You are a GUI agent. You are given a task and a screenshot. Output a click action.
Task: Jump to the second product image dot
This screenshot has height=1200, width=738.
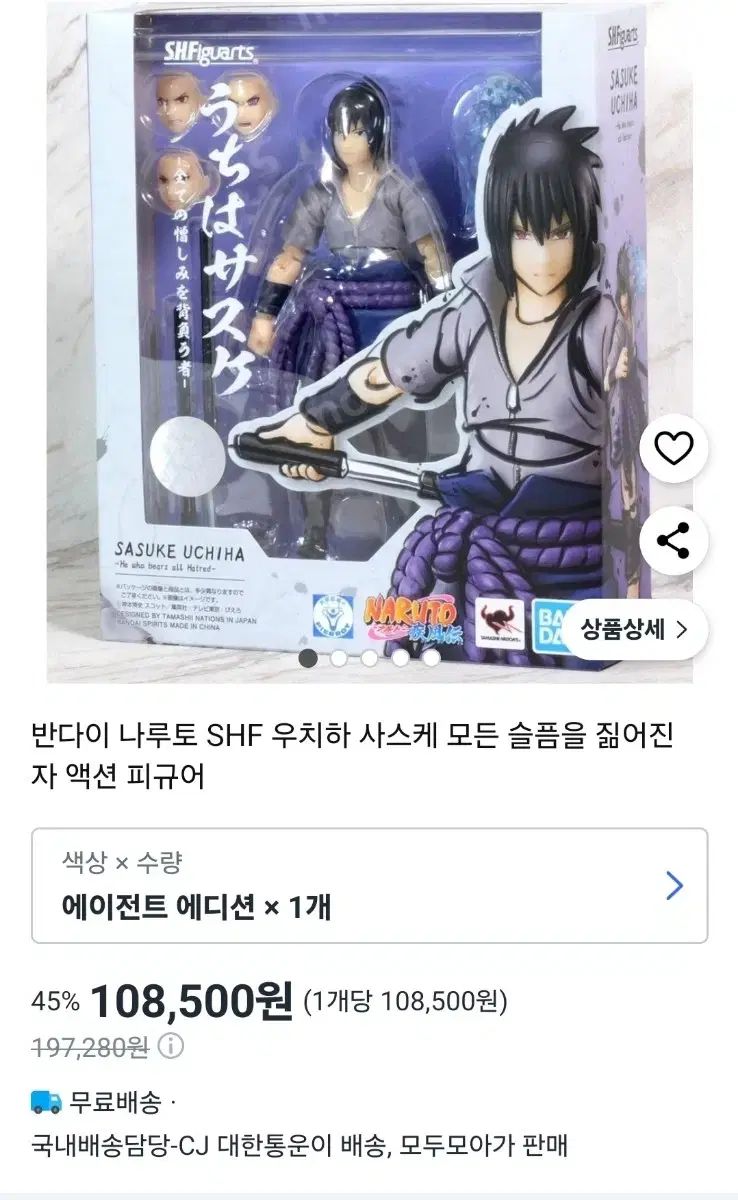click(x=339, y=658)
